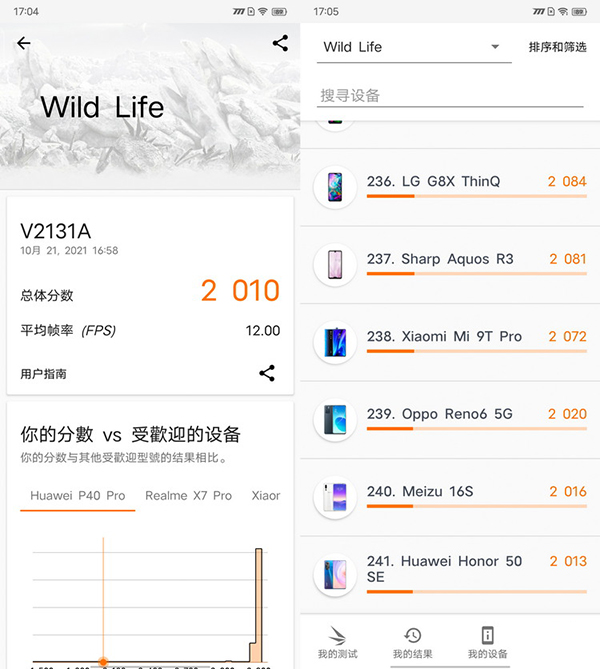
Task: Share the Wild Life result from header
Action: [x=280, y=43]
